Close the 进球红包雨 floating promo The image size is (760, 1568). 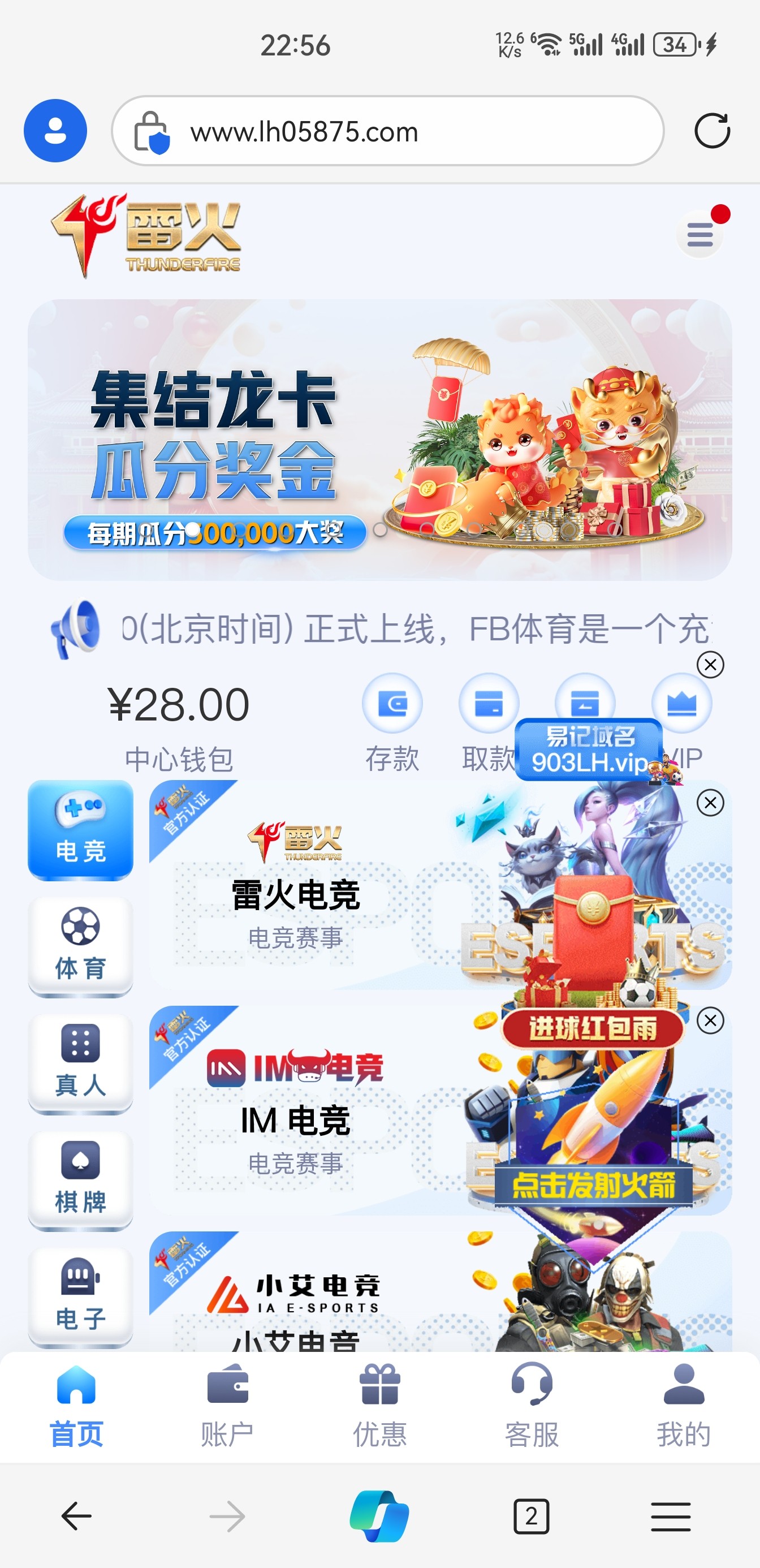click(x=710, y=803)
